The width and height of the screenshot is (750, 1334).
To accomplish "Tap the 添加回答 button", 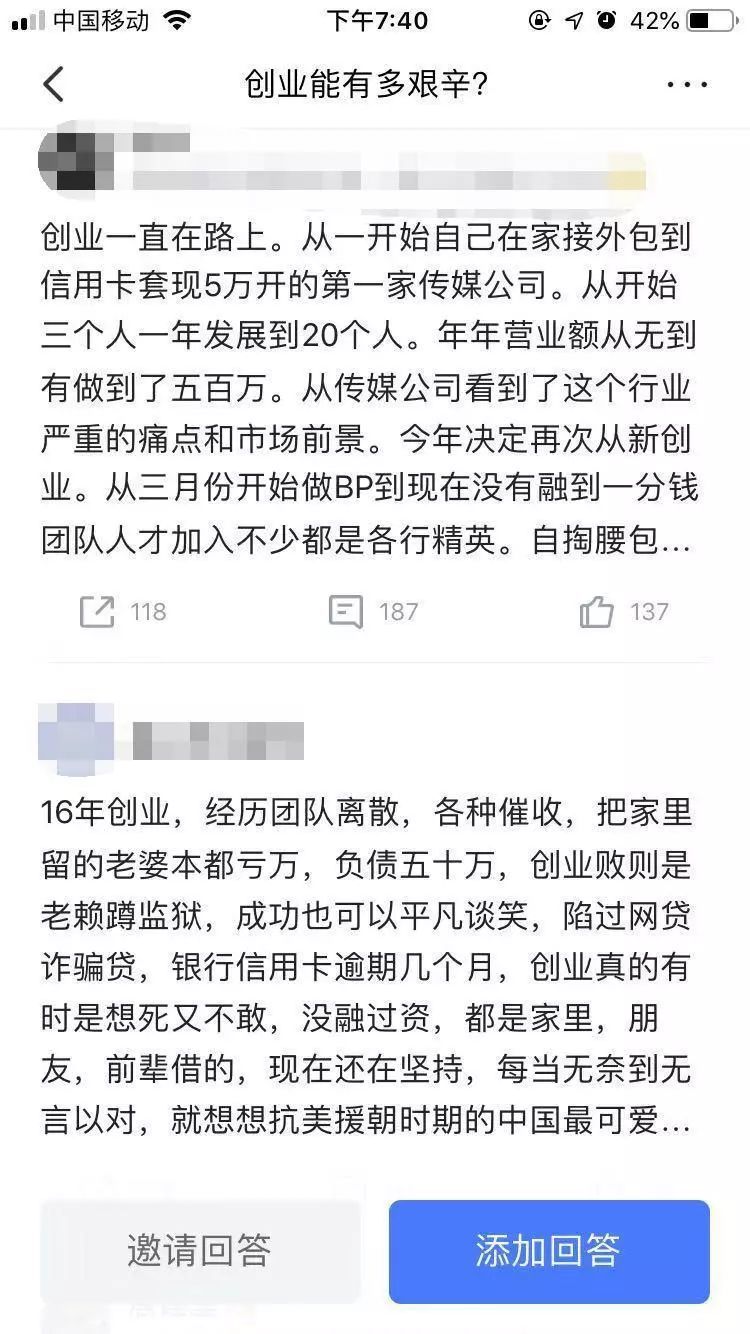I will (549, 1251).
